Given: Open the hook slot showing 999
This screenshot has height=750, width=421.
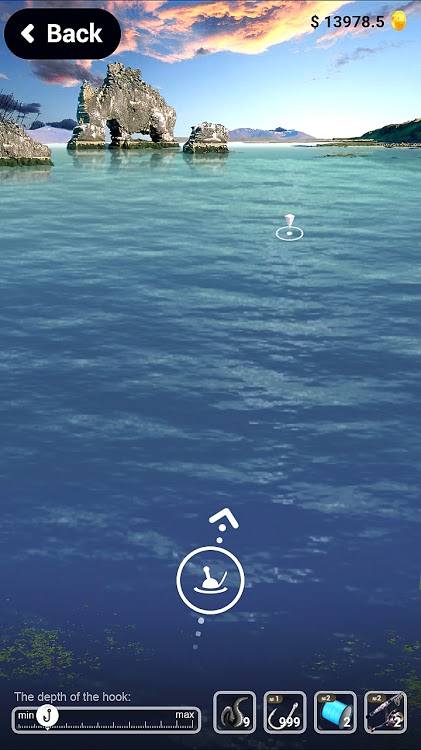Looking at the screenshot, I should pyautogui.click(x=285, y=712).
